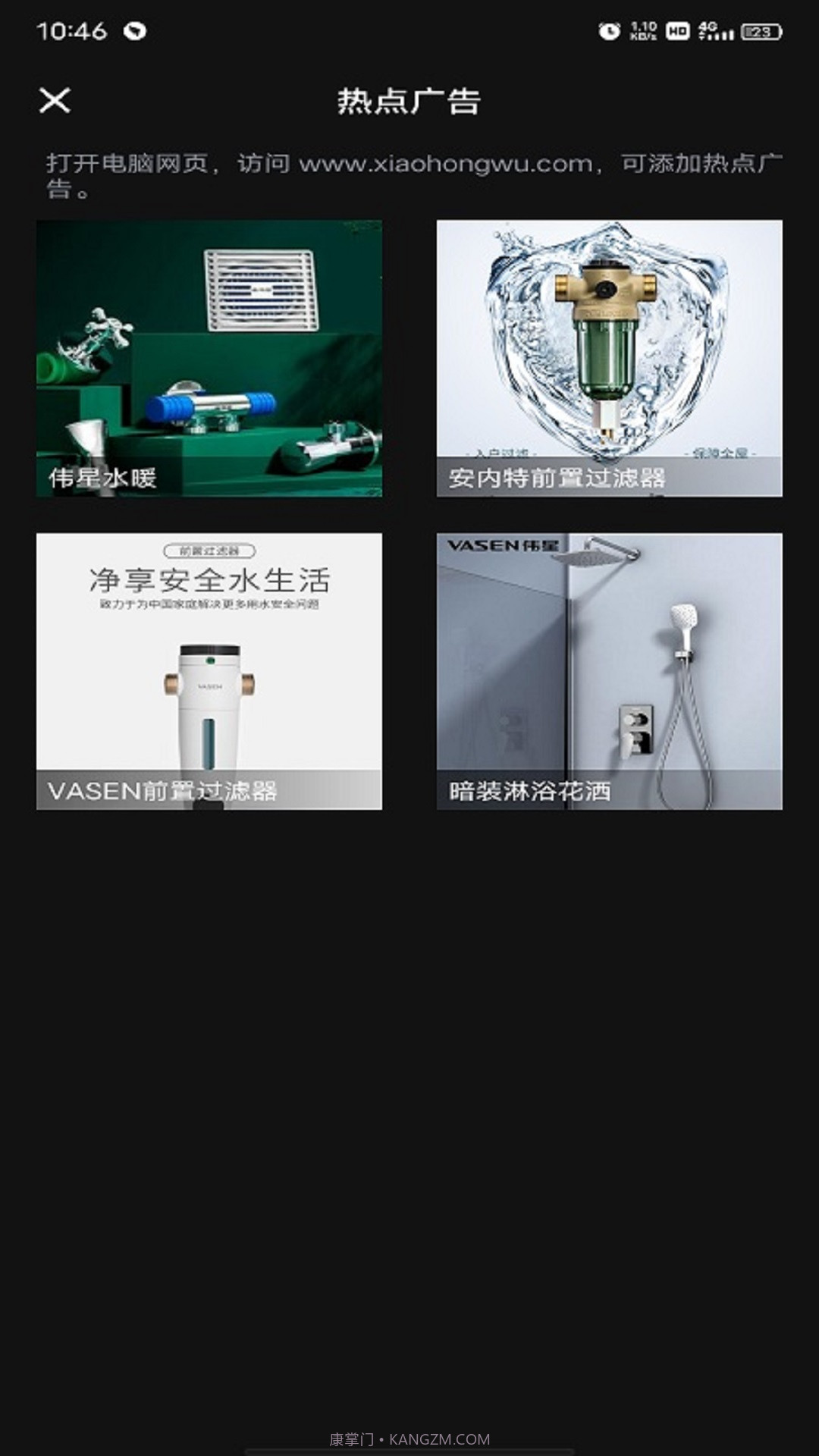This screenshot has width=819, height=1456.
Task: Tap the KANGZM.COM link at the bottom
Action: point(409,1439)
